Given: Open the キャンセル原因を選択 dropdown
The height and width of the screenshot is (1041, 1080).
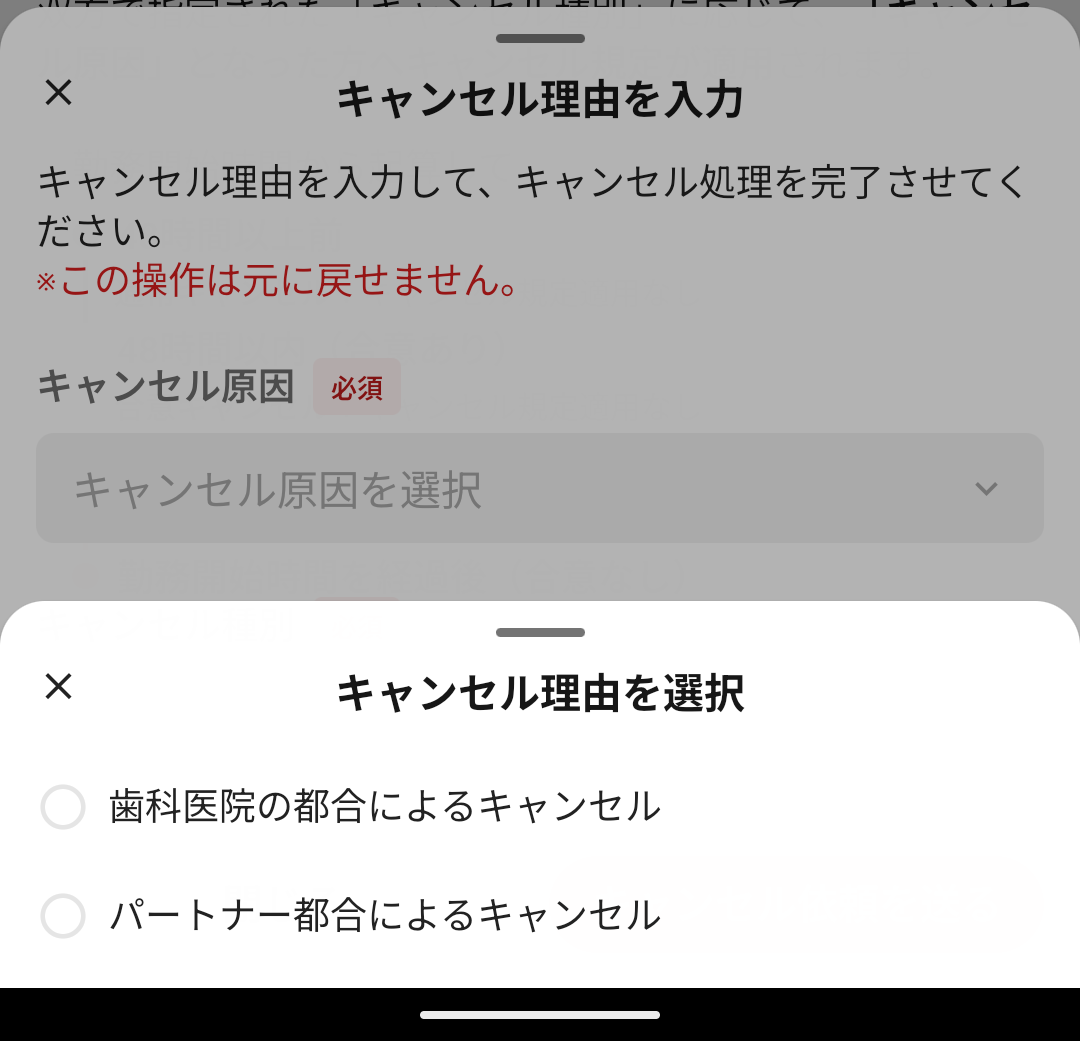Looking at the screenshot, I should point(540,489).
